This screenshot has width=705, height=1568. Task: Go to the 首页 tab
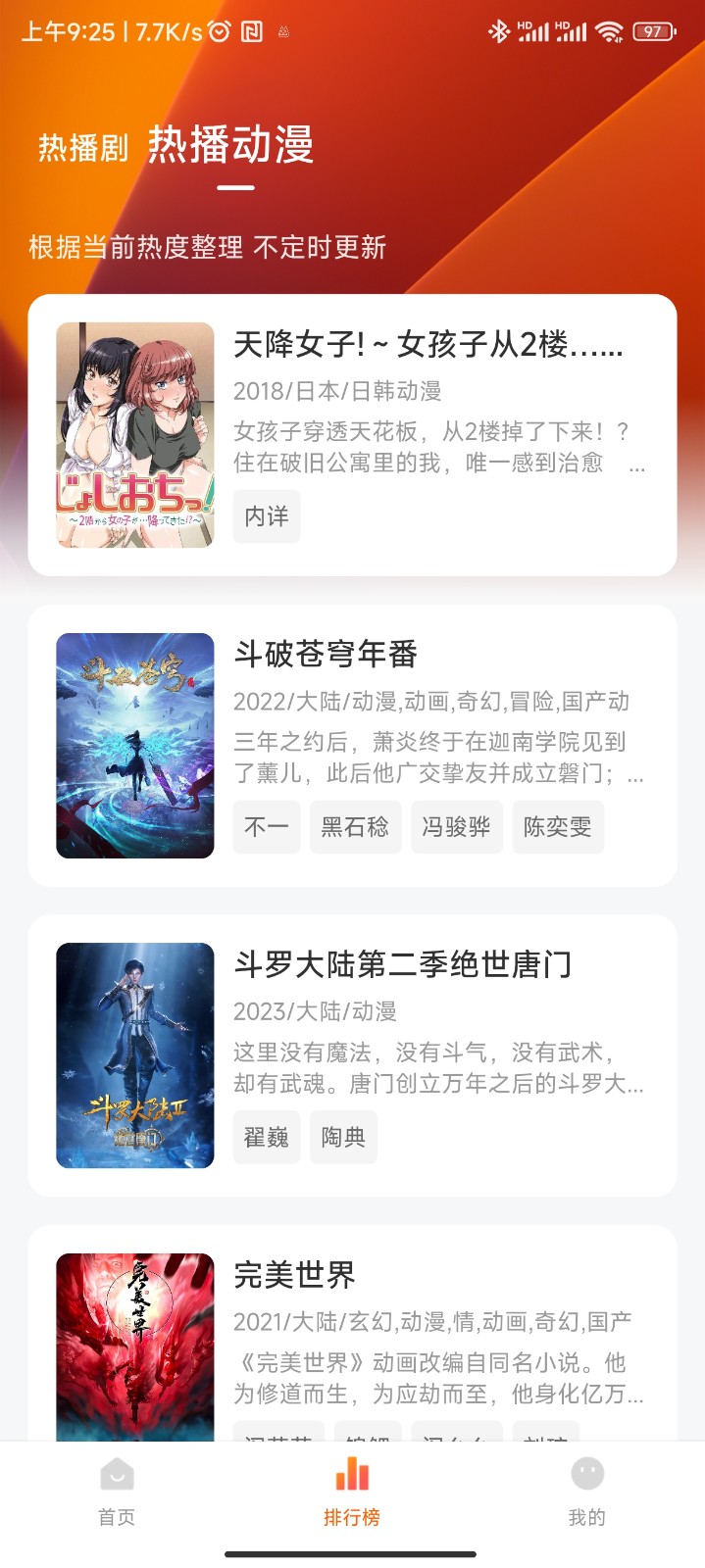pos(117,1492)
